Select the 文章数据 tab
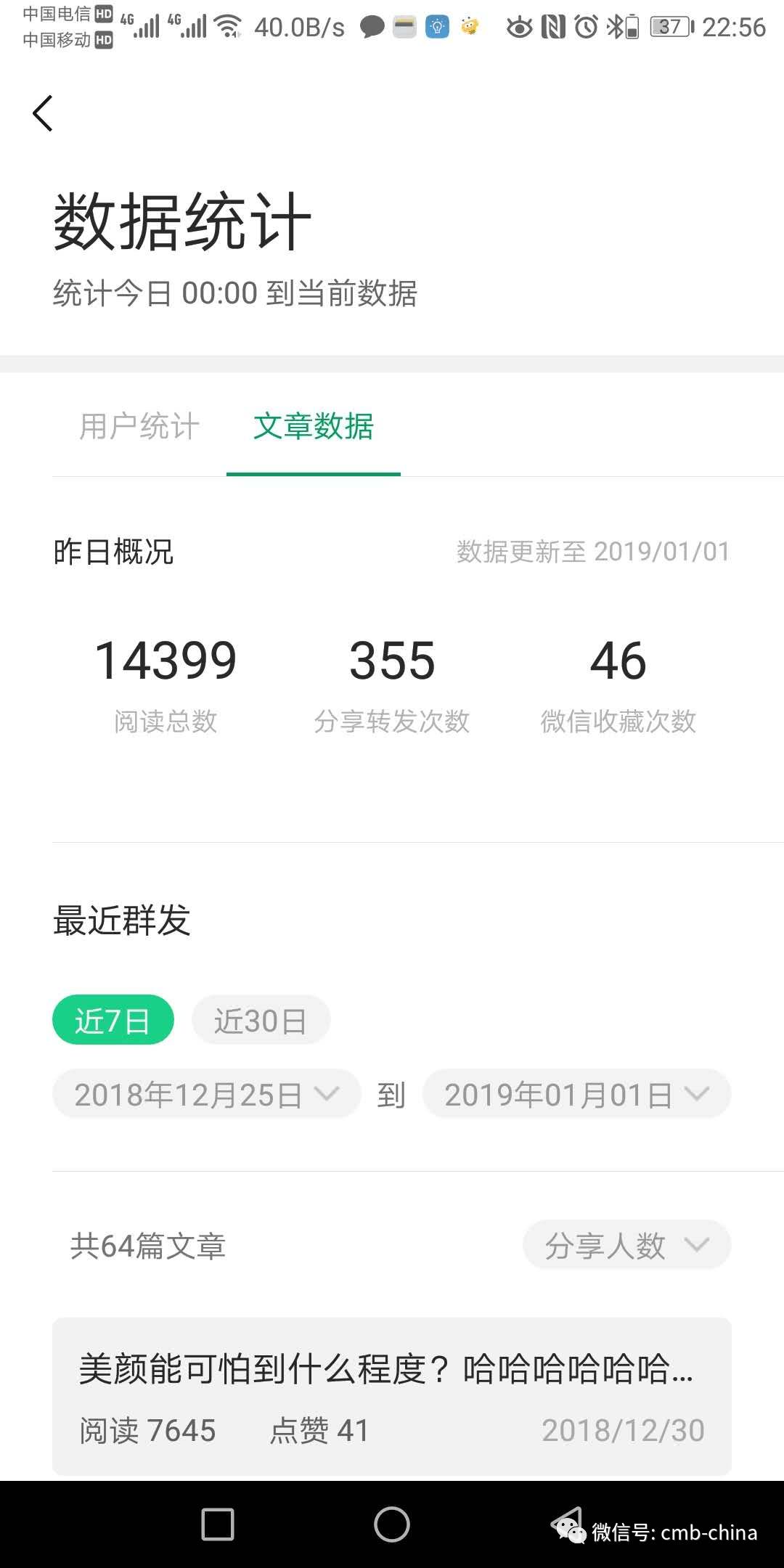The height and width of the screenshot is (1568, 784). tap(313, 427)
